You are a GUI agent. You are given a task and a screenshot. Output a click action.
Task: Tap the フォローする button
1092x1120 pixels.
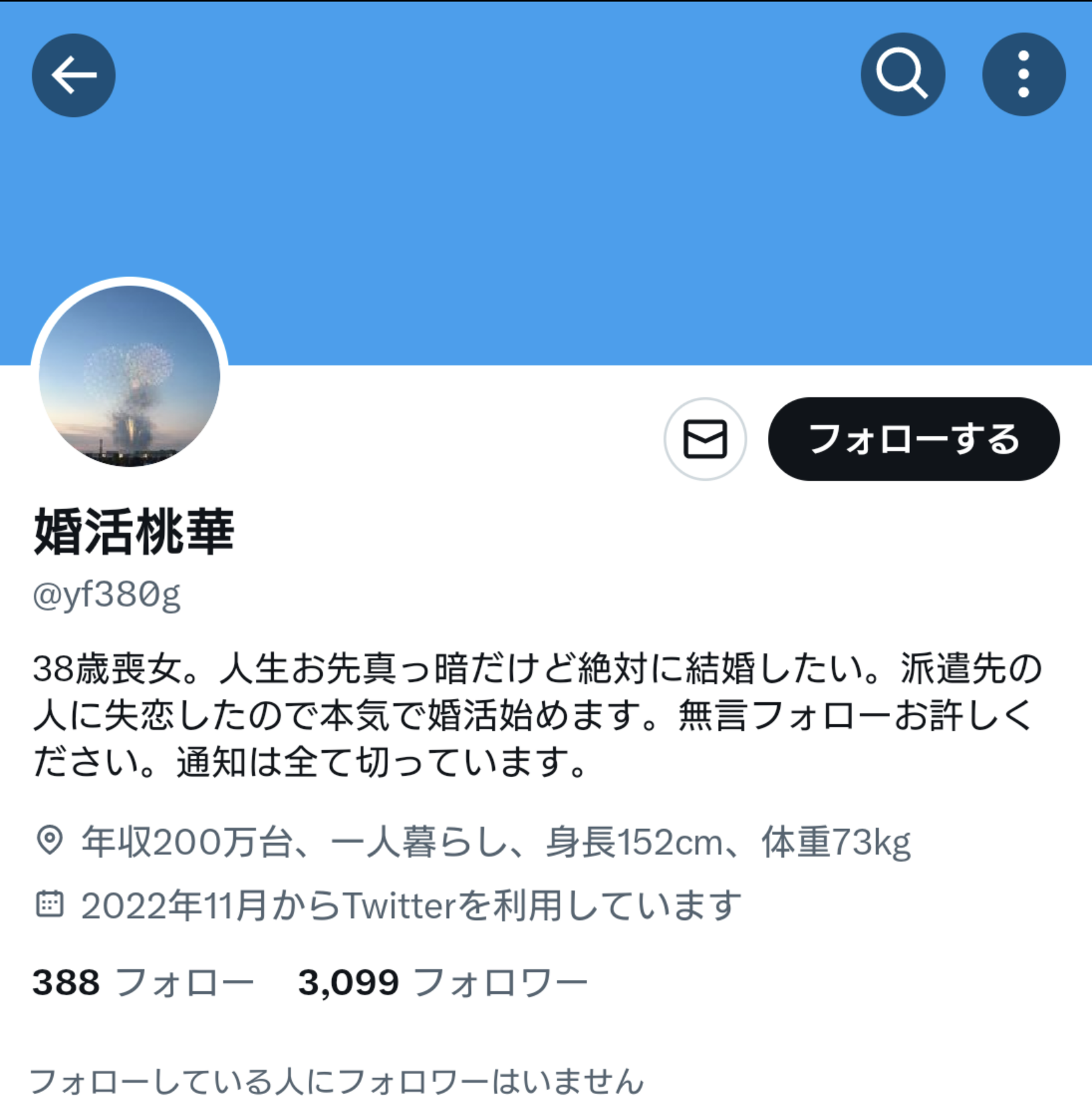[913, 439]
